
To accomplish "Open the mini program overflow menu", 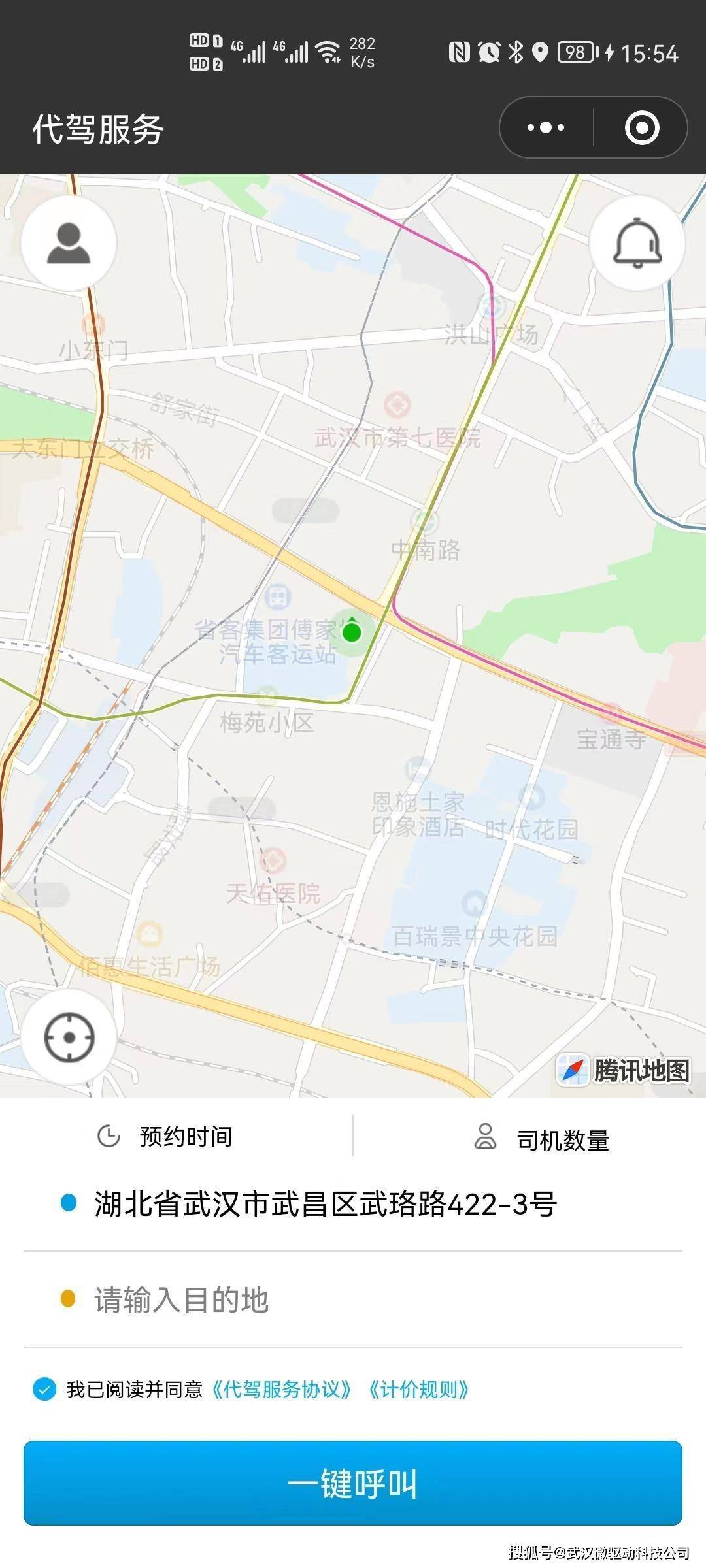I will (x=546, y=127).
